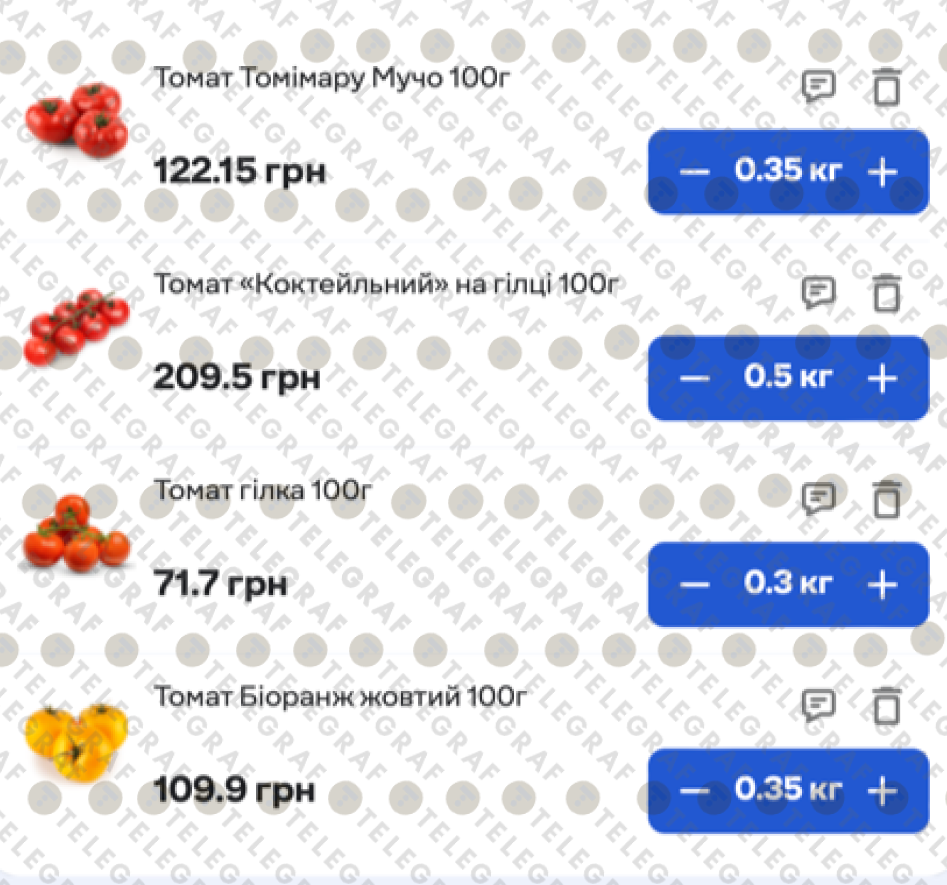Image resolution: width=947 pixels, height=885 pixels.
Task: Open the Томат Біоранж жовтий product image
Action: tap(77, 740)
